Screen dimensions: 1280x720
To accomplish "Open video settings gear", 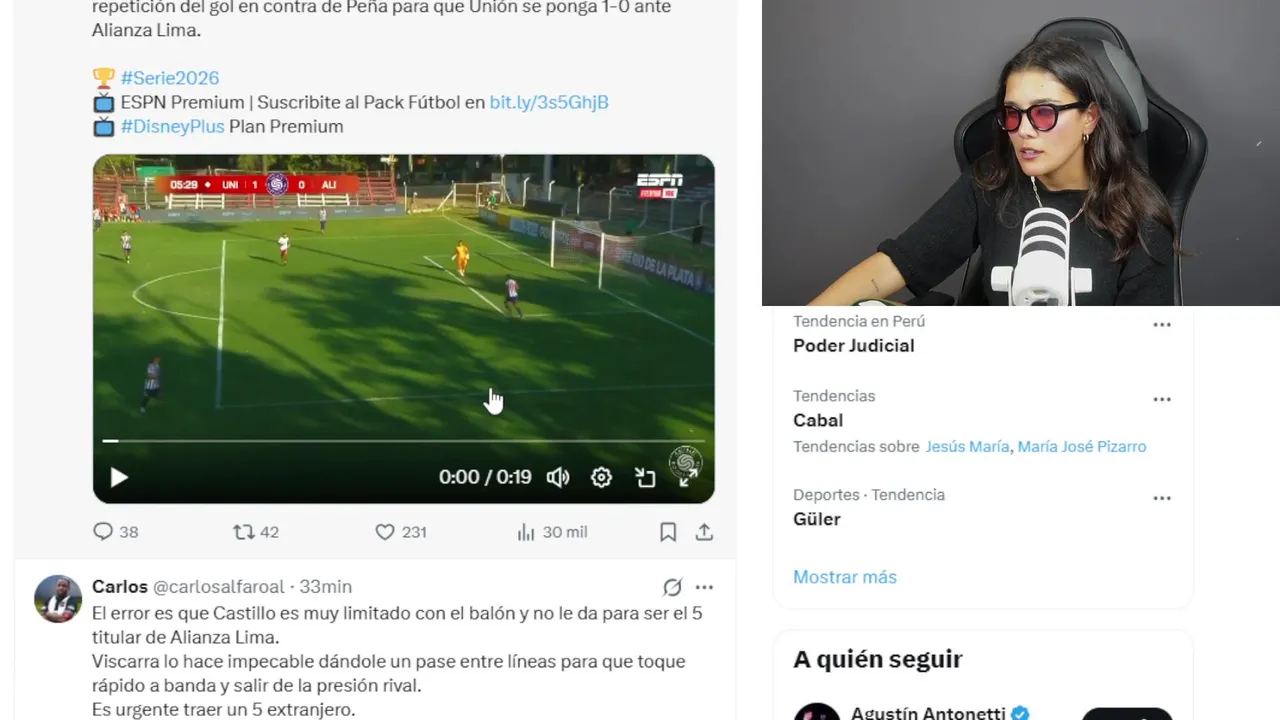I will point(601,478).
